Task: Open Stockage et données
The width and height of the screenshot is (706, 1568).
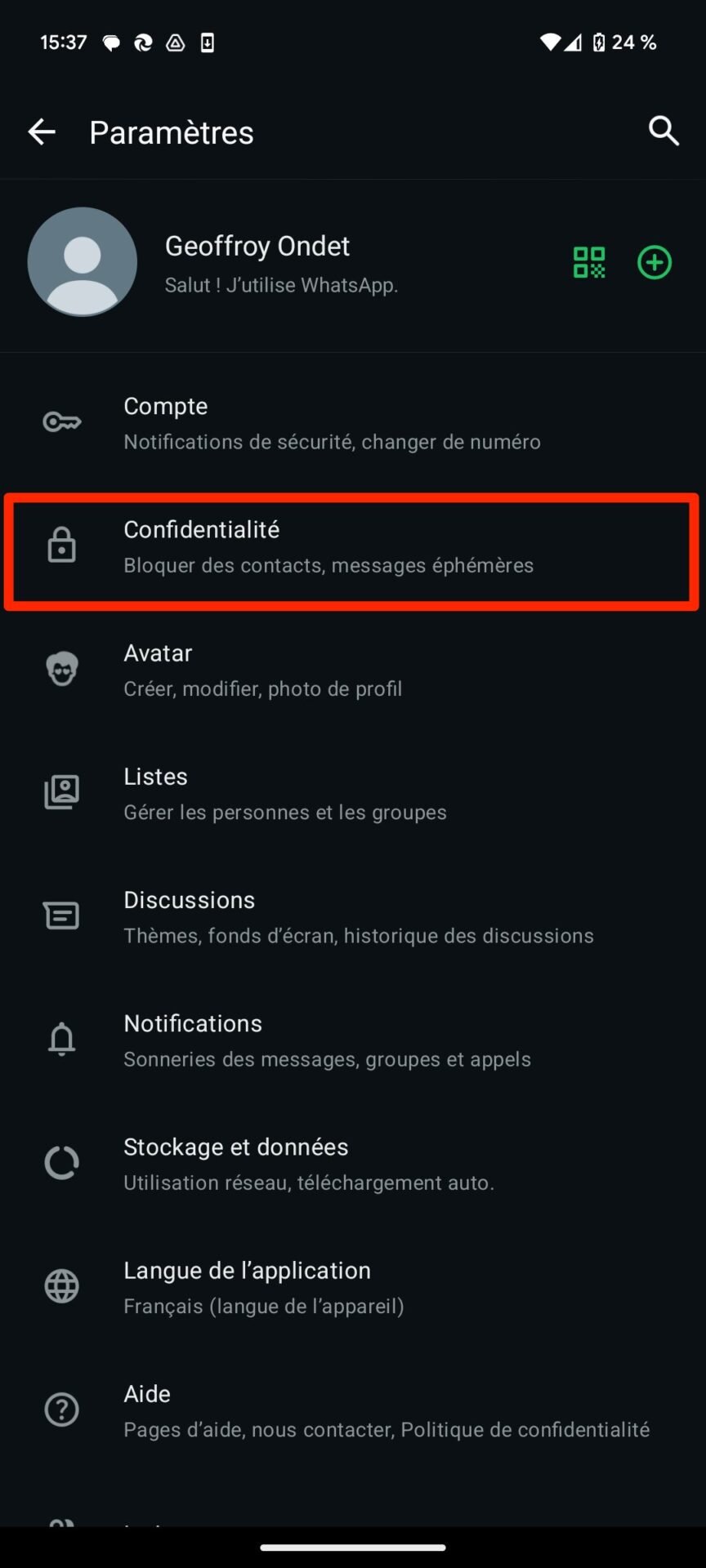Action: (353, 1164)
